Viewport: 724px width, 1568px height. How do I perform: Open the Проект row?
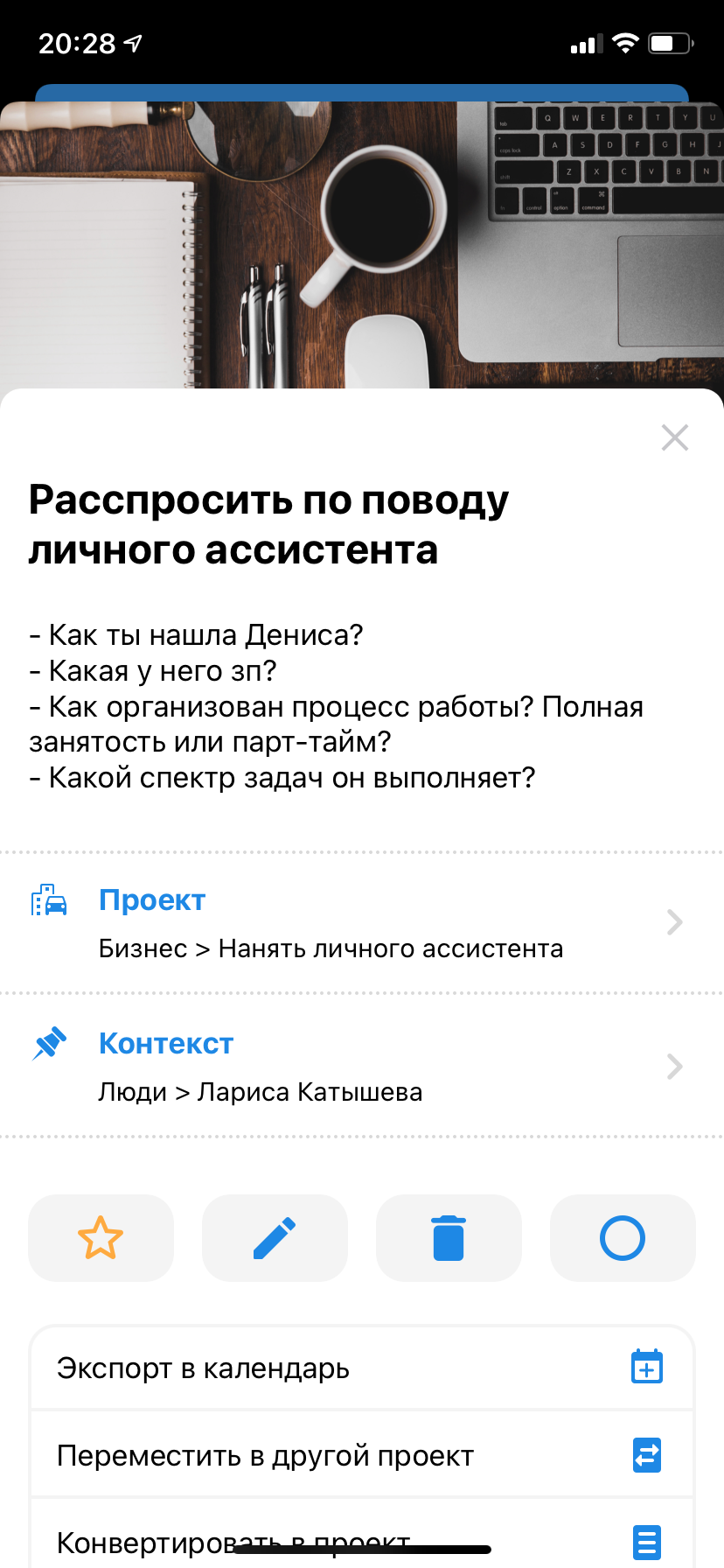(362, 923)
